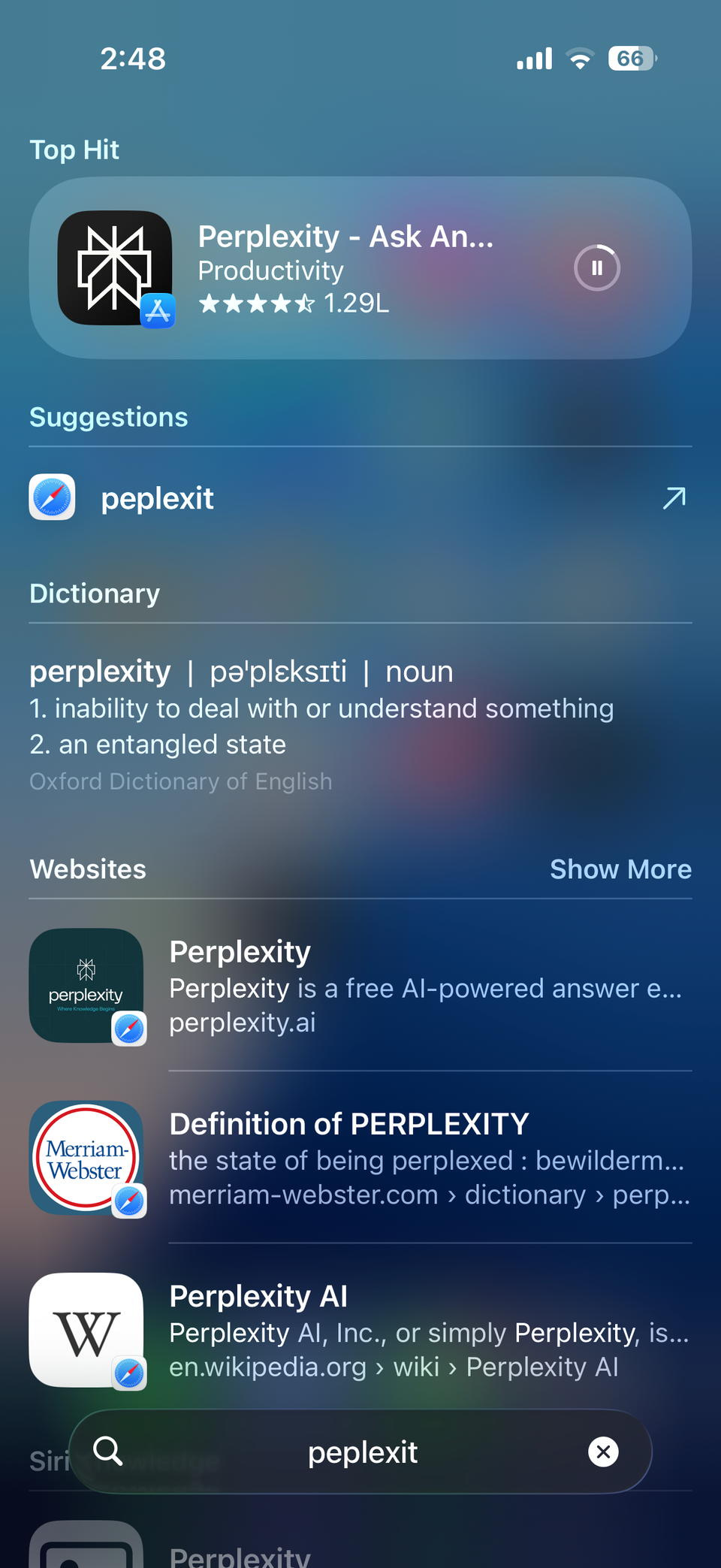This screenshot has width=721, height=1568.
Task: Clear the peplexit search text
Action: pos(603,1452)
